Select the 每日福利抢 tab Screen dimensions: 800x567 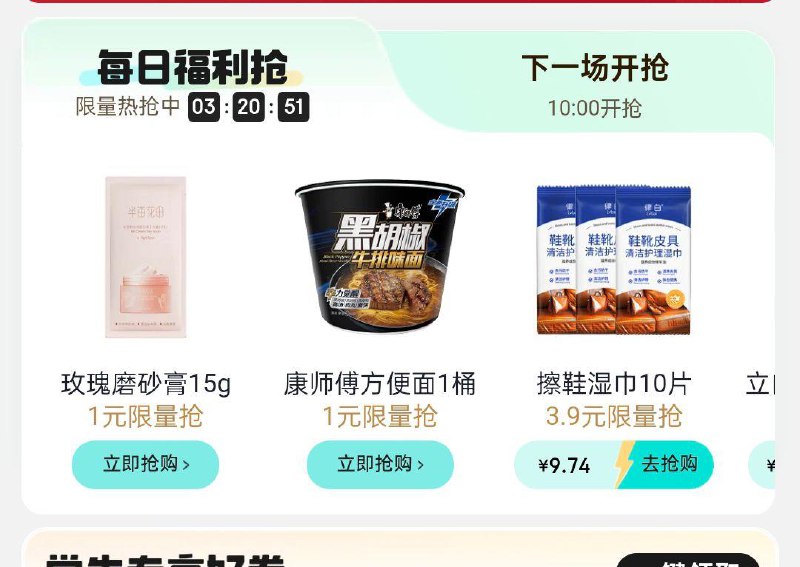(x=193, y=70)
